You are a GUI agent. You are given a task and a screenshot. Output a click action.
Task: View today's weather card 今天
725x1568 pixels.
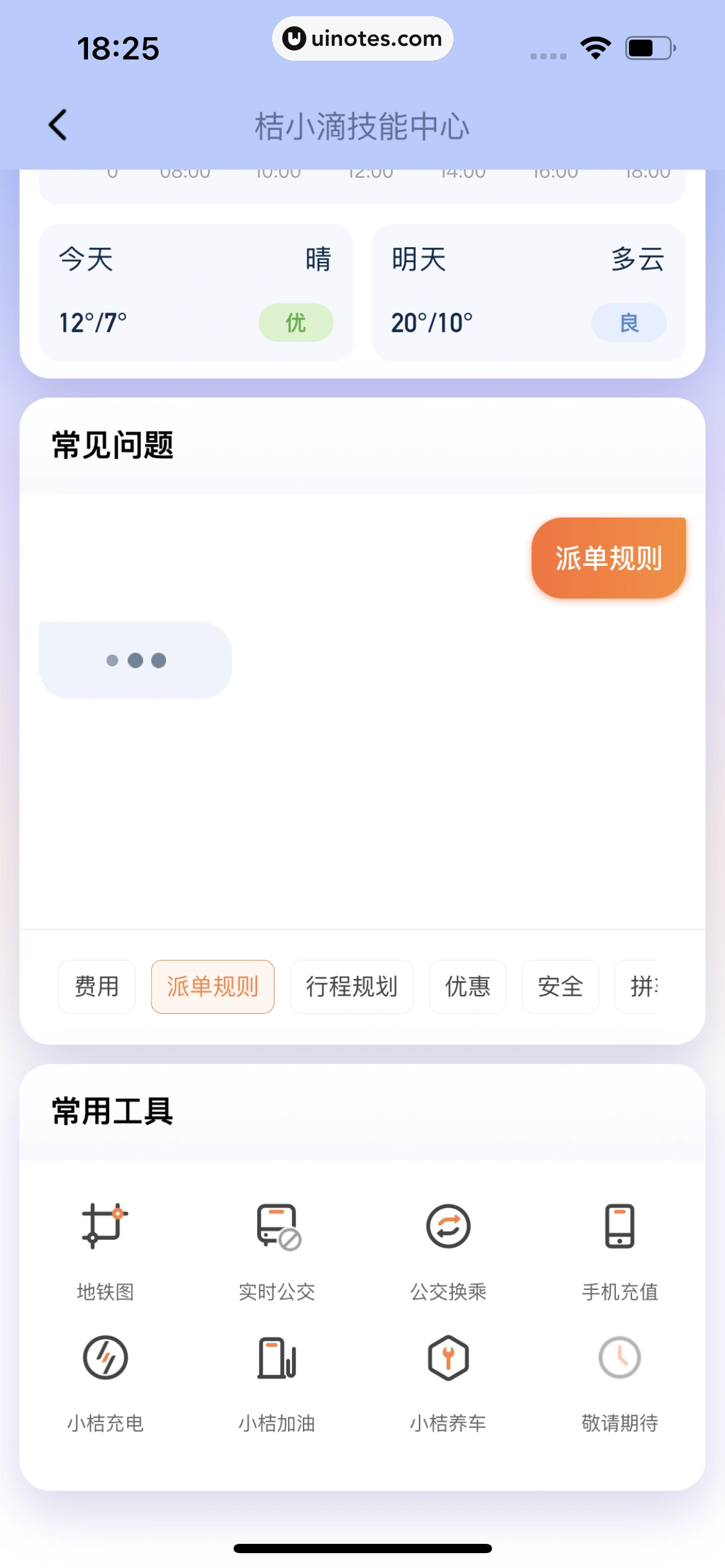click(x=196, y=292)
